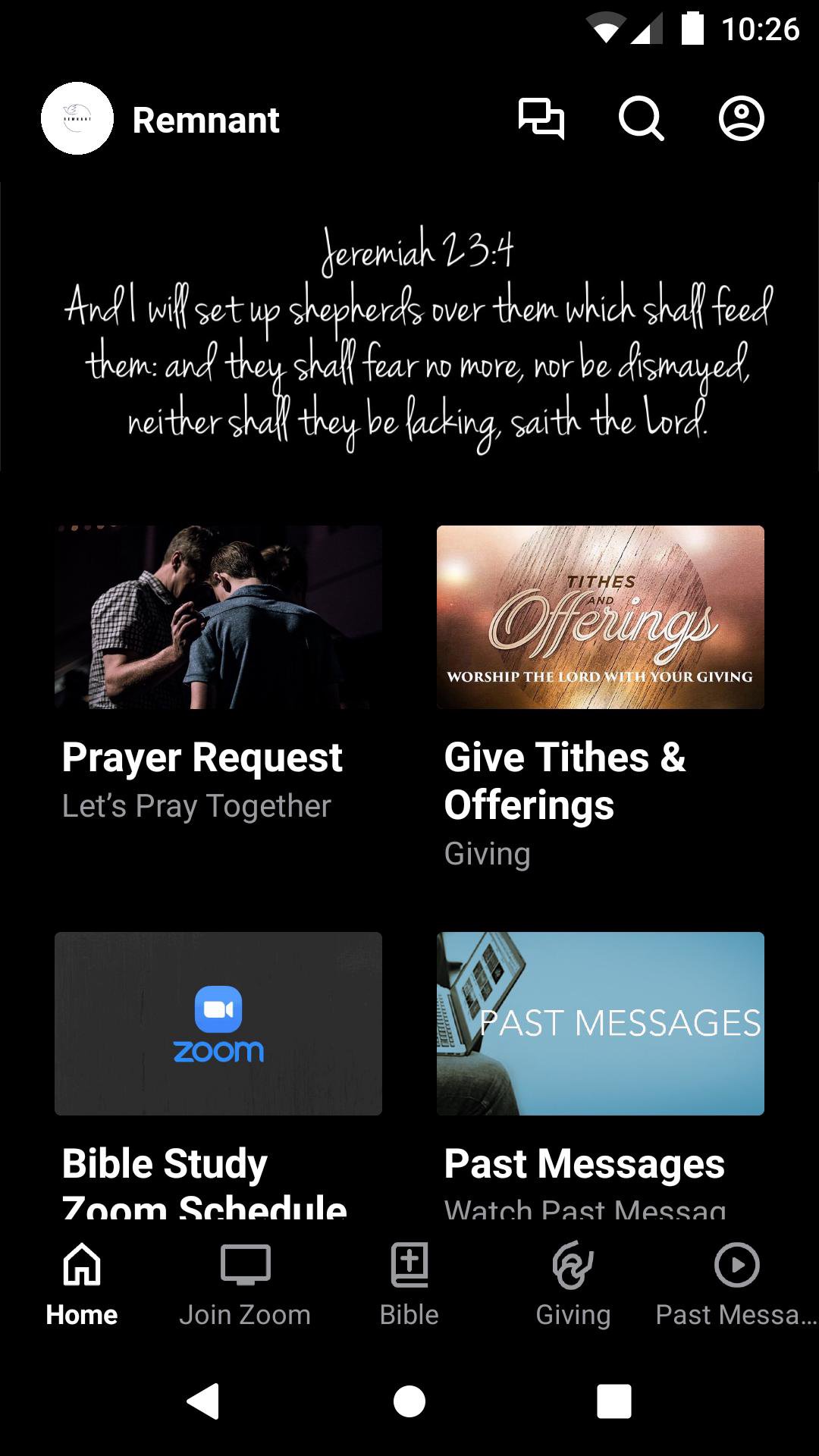
Task: Open the user profile icon
Action: [x=741, y=119]
